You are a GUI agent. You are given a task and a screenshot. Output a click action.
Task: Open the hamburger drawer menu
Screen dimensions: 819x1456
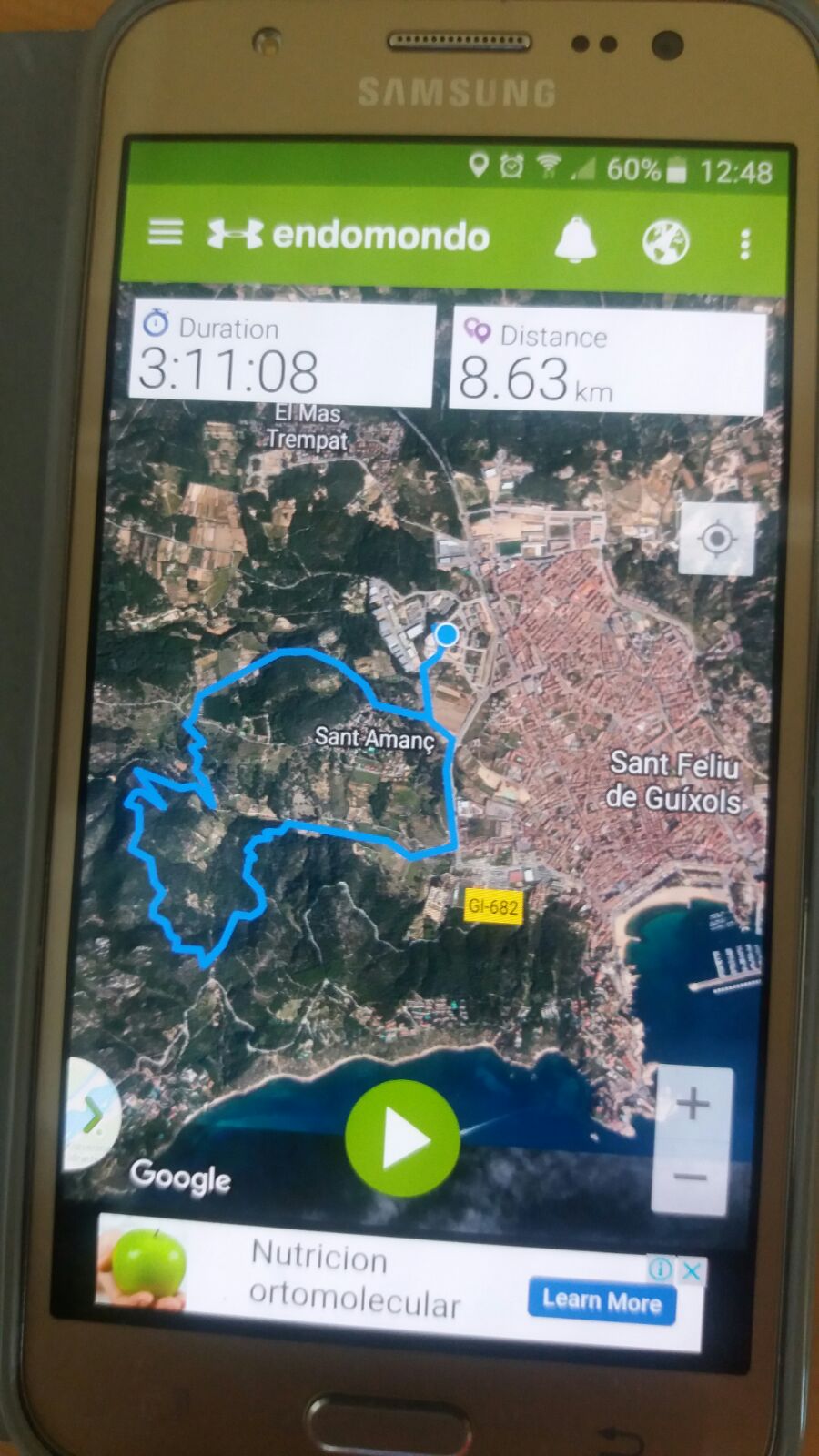165,232
